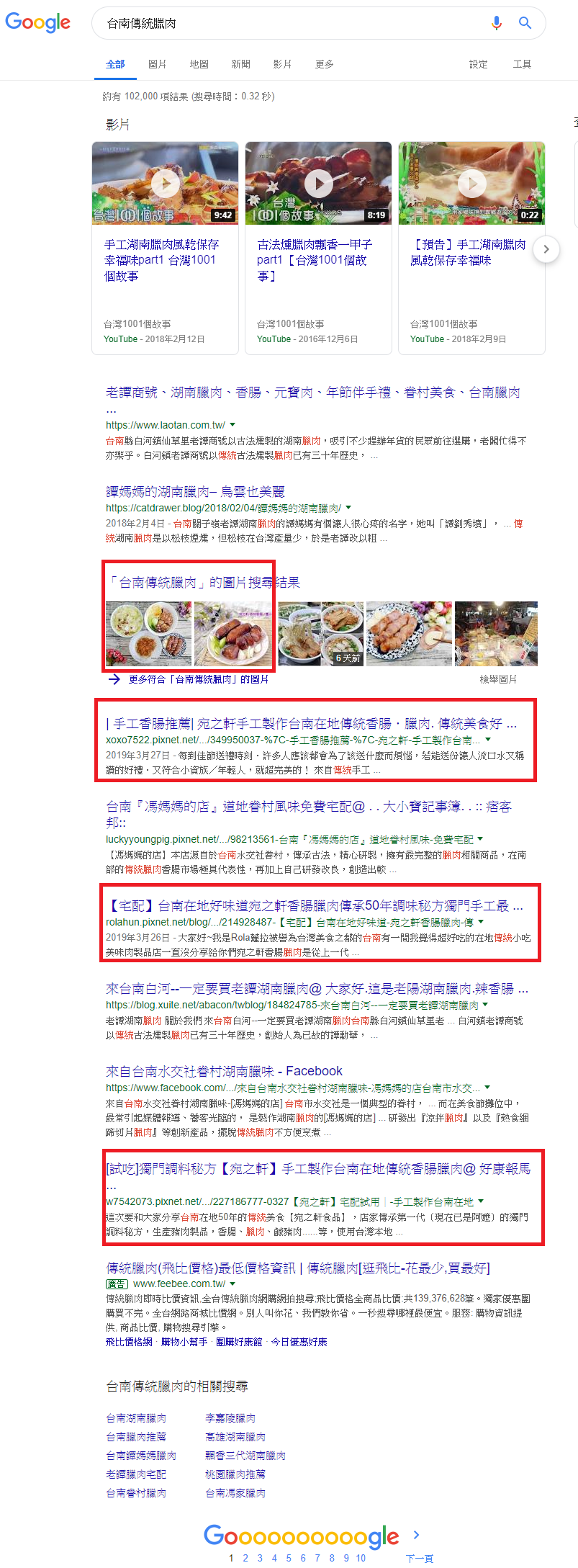Play the 古法燻臘肉飄香一甲子 video
Image resolution: width=578 pixels, height=1568 pixels.
[318, 184]
